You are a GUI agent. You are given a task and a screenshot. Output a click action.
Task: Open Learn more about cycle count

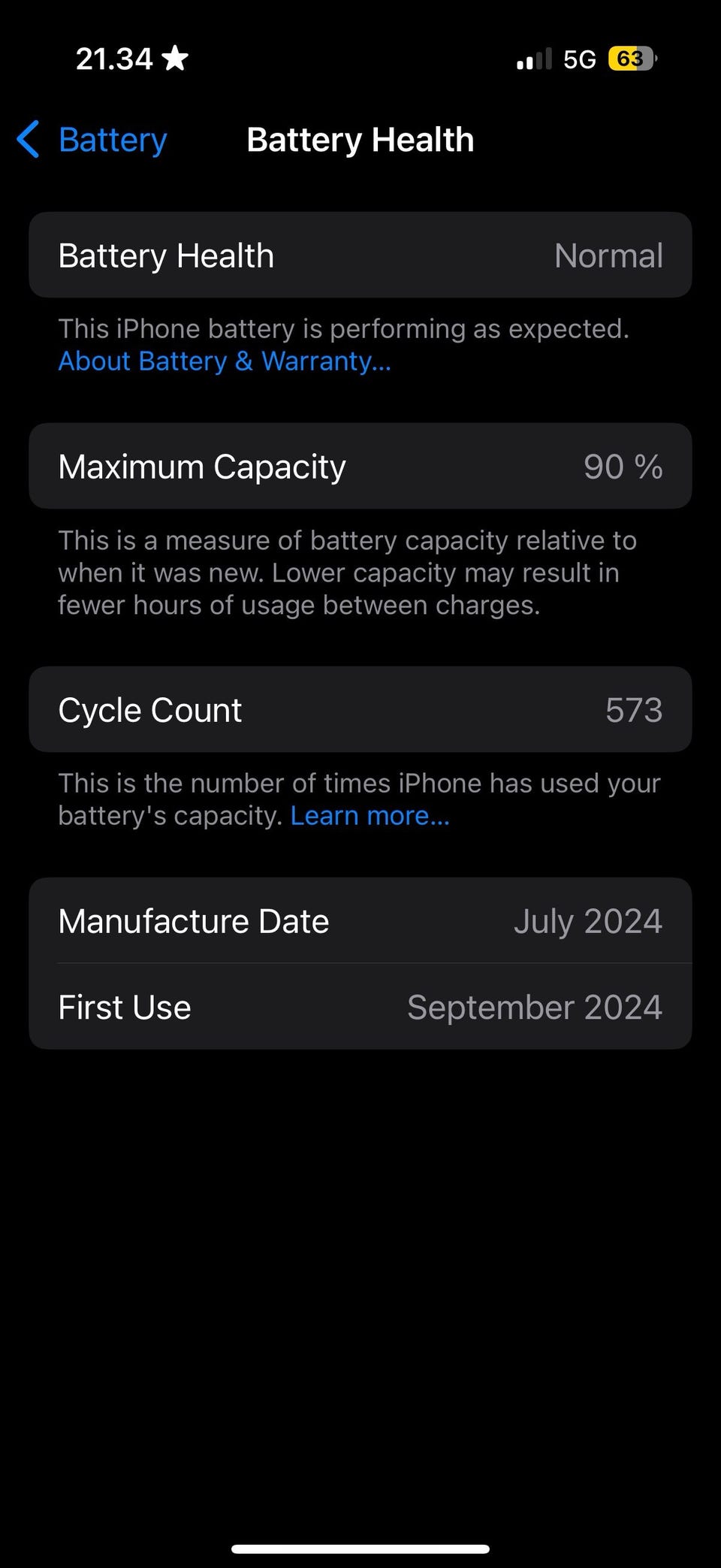[x=370, y=816]
